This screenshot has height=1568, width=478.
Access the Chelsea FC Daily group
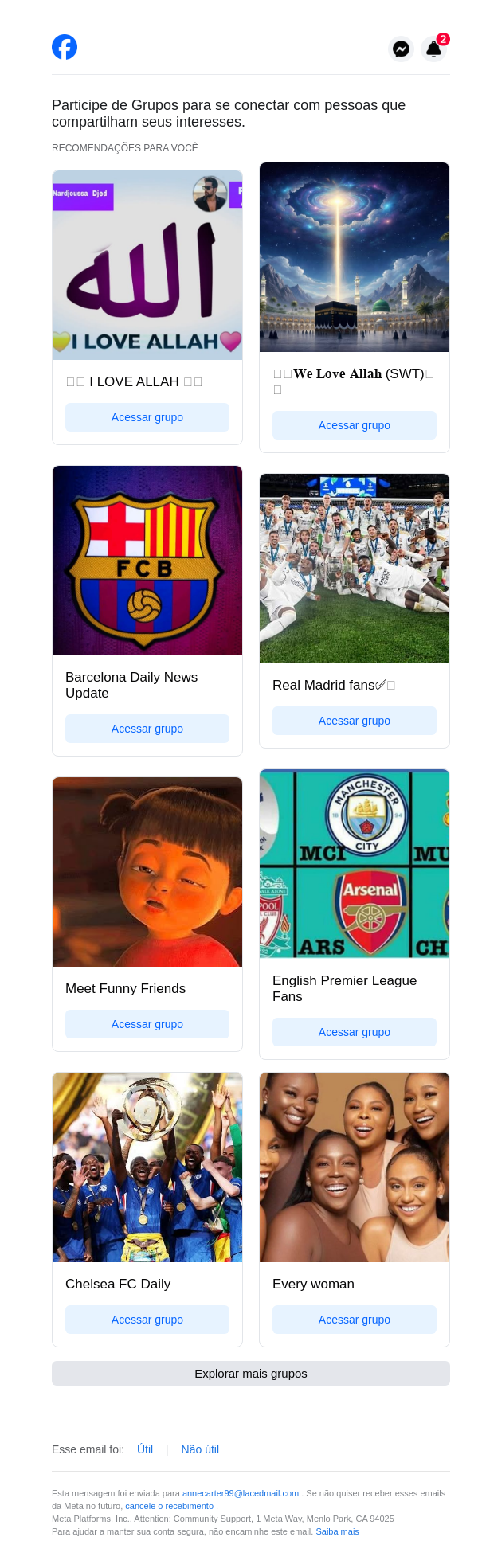tap(147, 1320)
